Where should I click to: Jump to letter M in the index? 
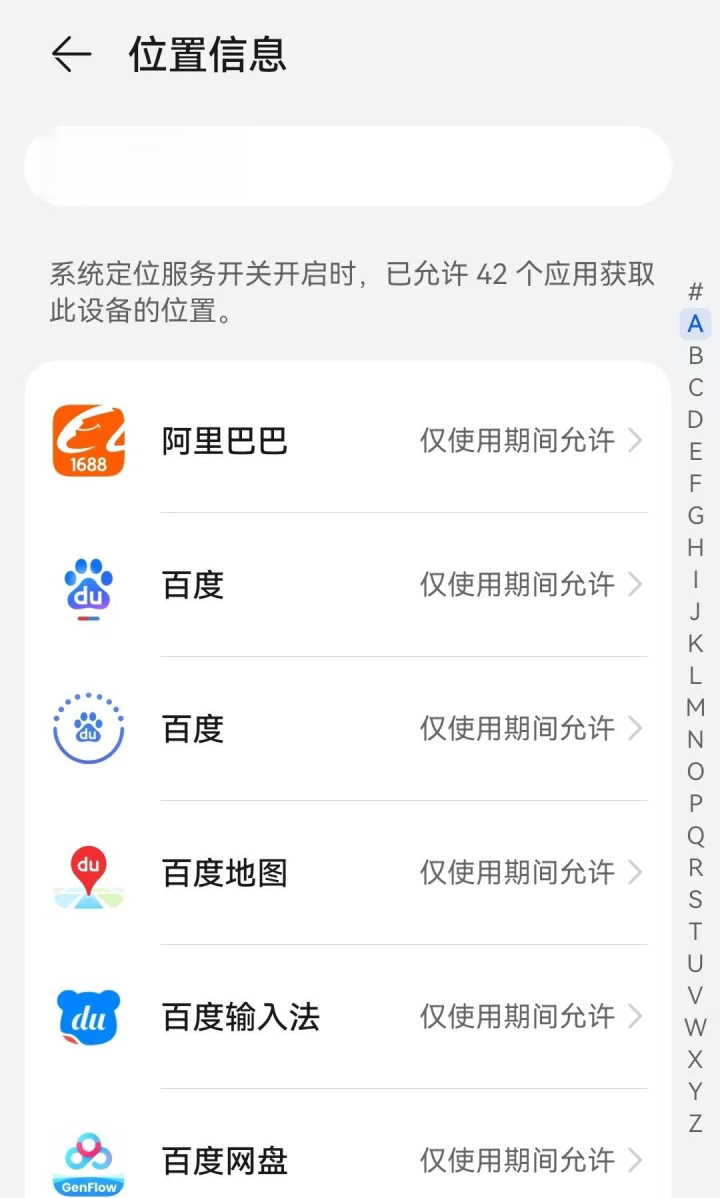click(696, 708)
